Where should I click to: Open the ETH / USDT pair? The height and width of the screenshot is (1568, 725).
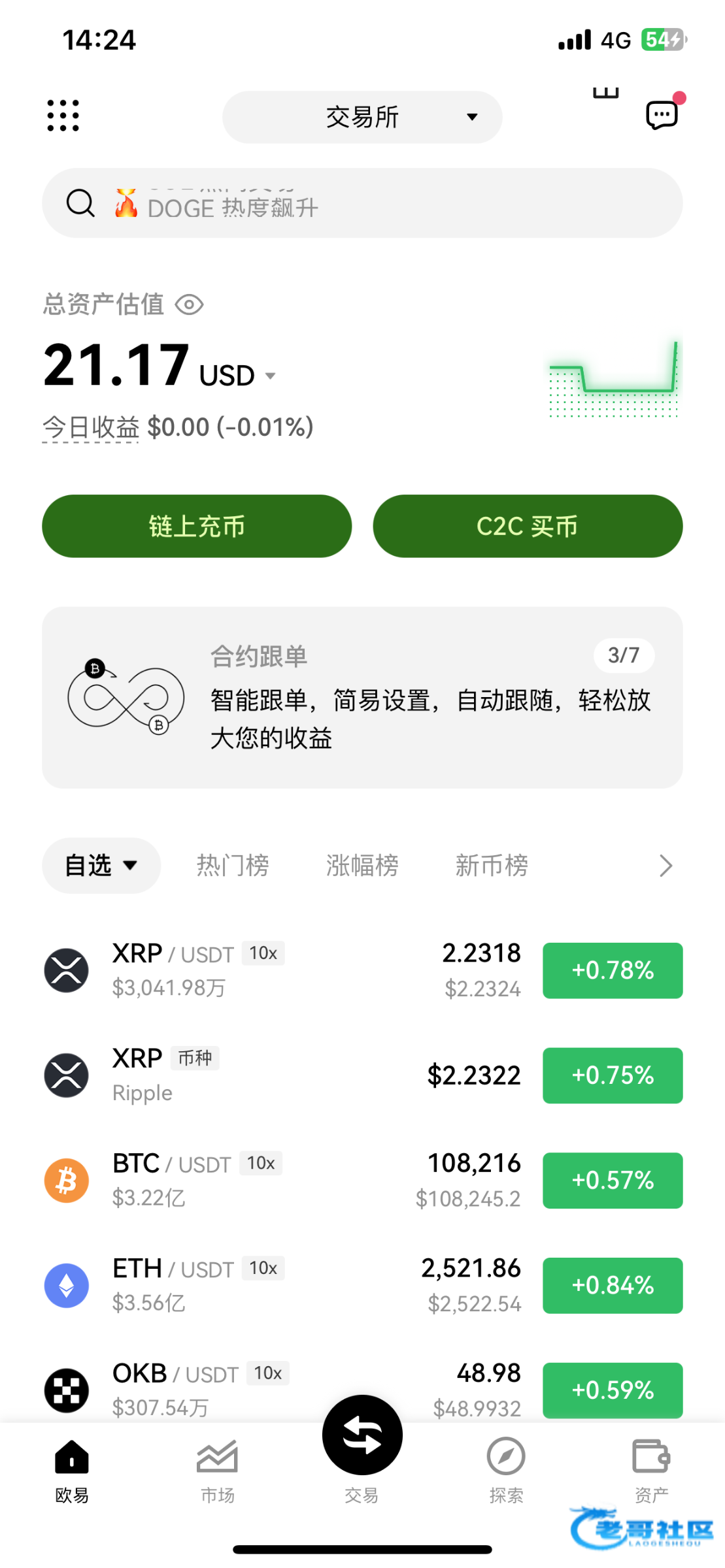[x=362, y=1285]
